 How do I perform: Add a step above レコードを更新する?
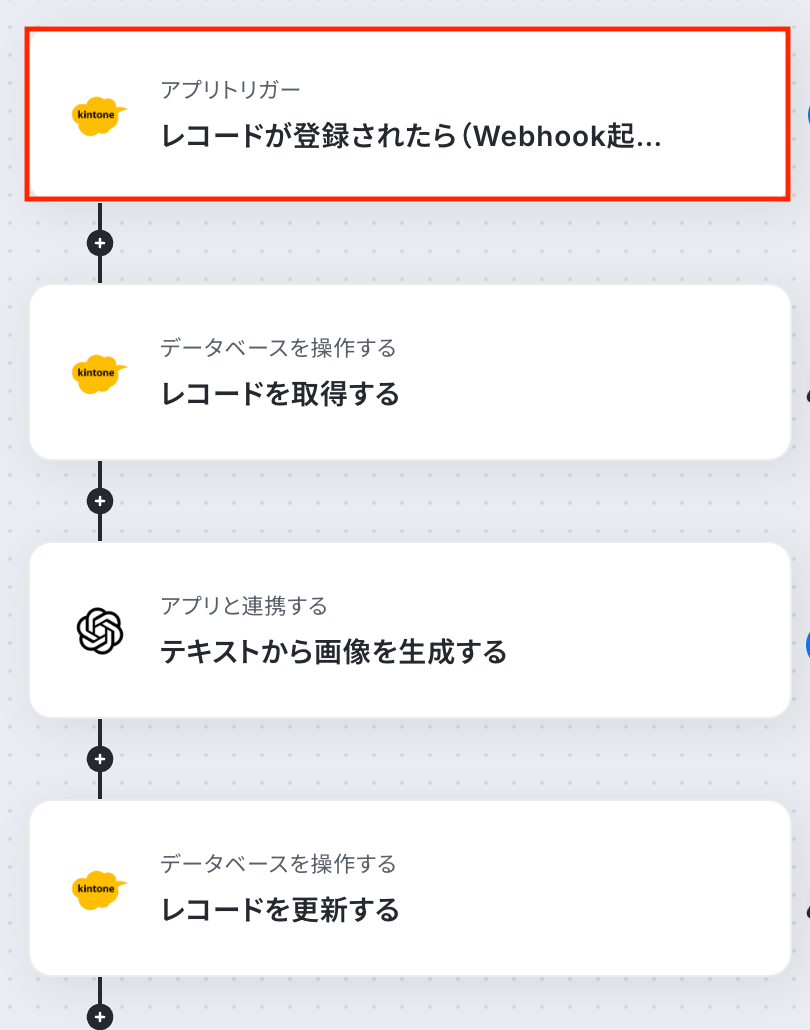(x=100, y=758)
